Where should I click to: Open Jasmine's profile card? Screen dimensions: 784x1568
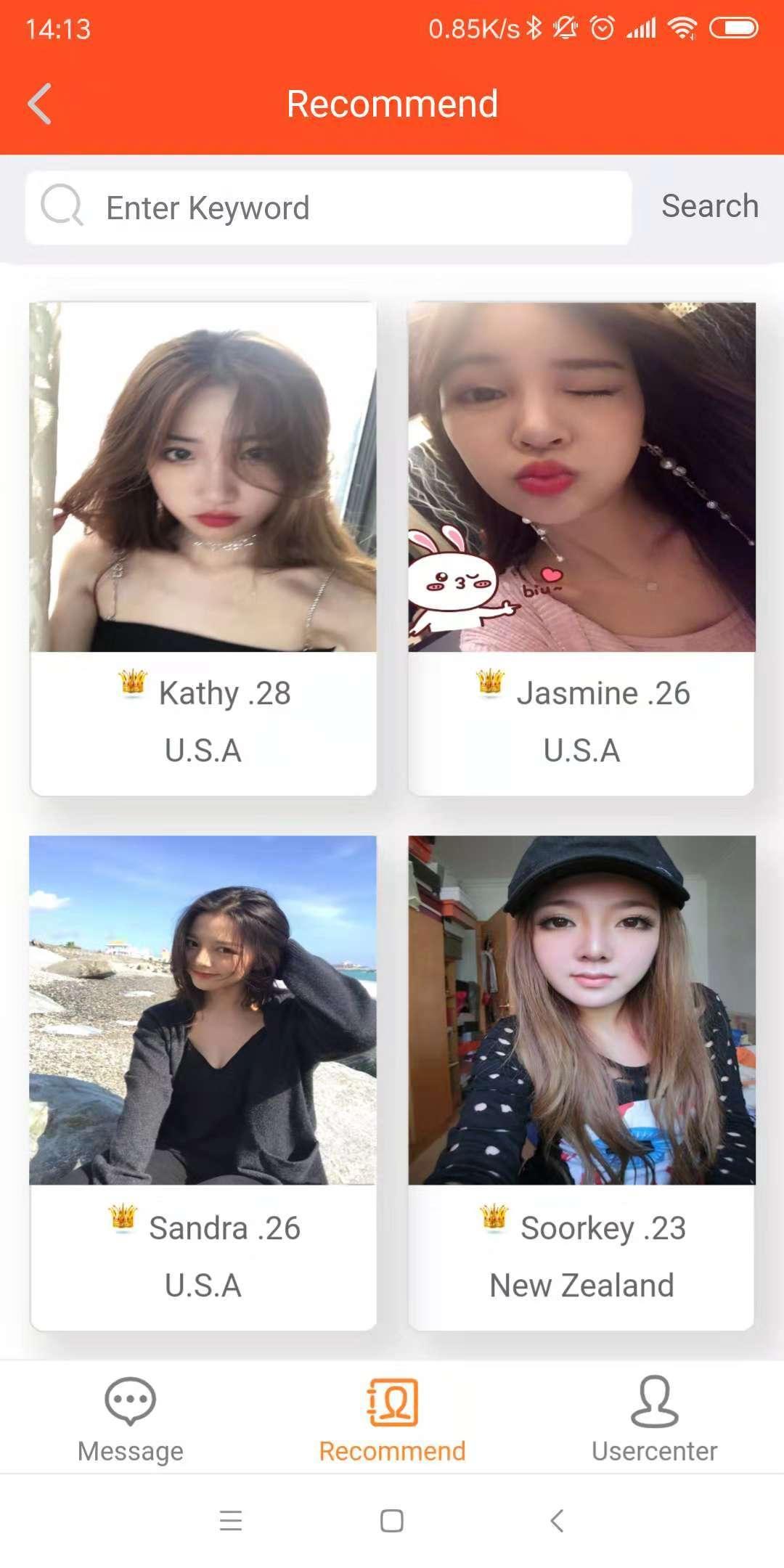tap(581, 549)
